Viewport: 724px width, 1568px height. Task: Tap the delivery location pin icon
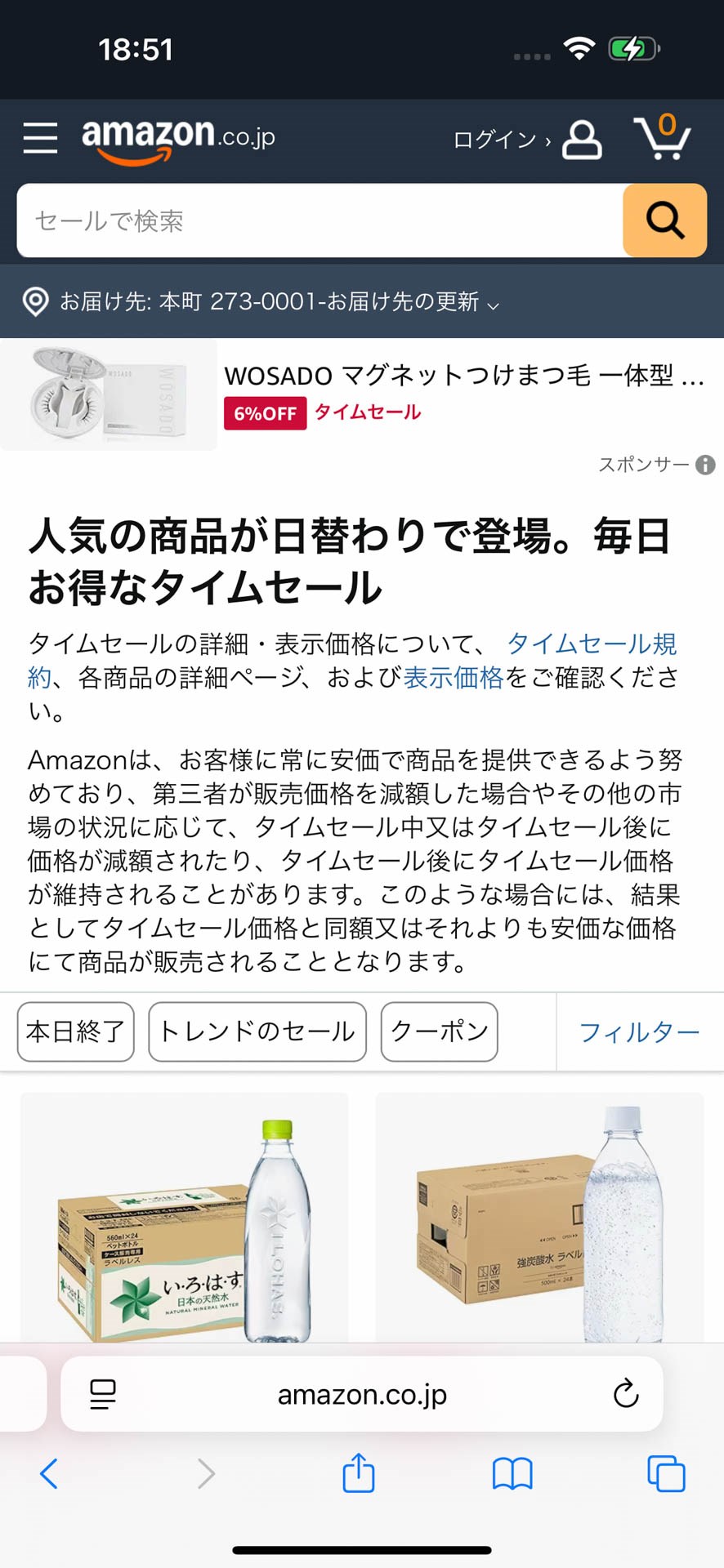pyautogui.click(x=35, y=302)
